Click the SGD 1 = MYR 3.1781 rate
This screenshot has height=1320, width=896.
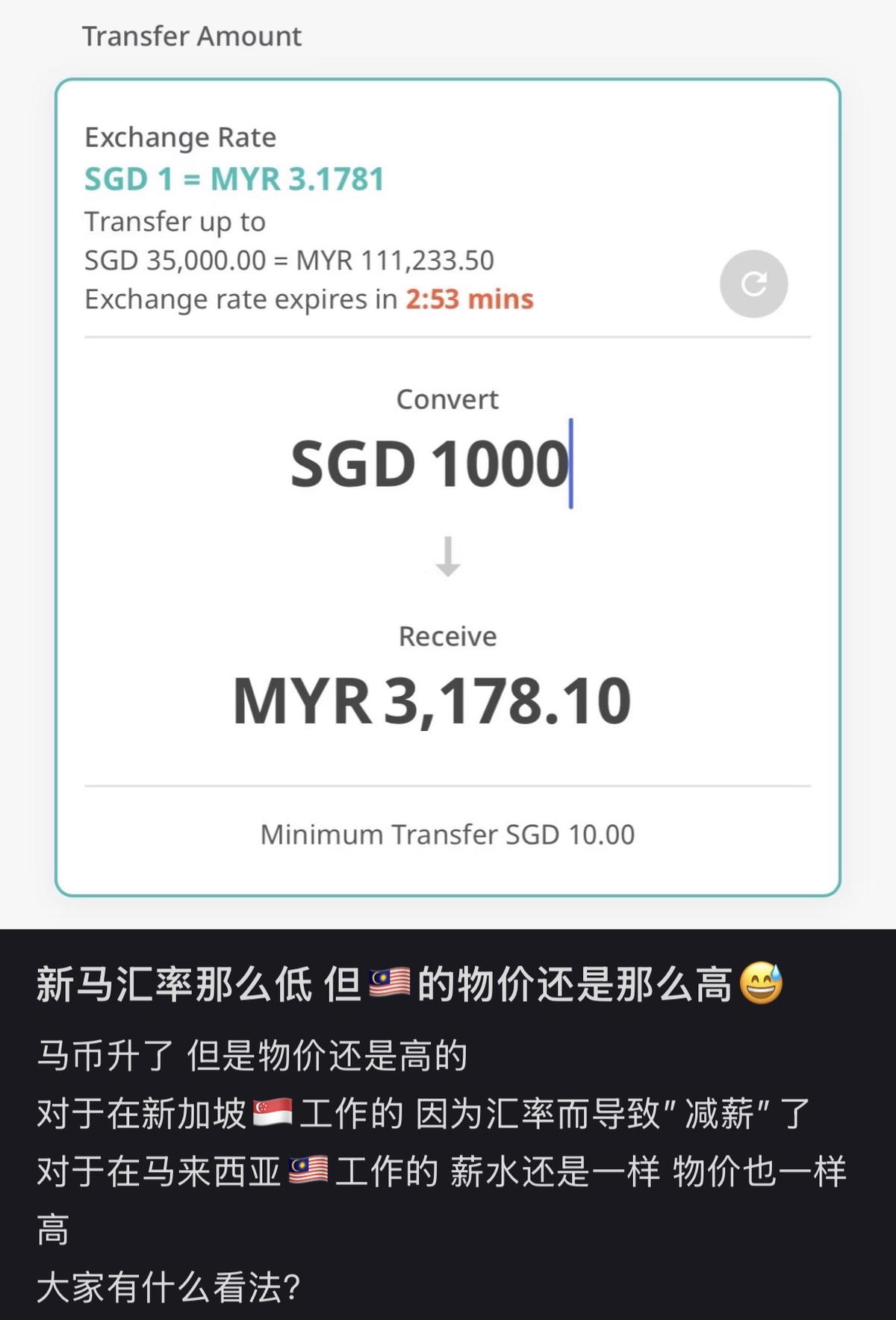(x=233, y=179)
